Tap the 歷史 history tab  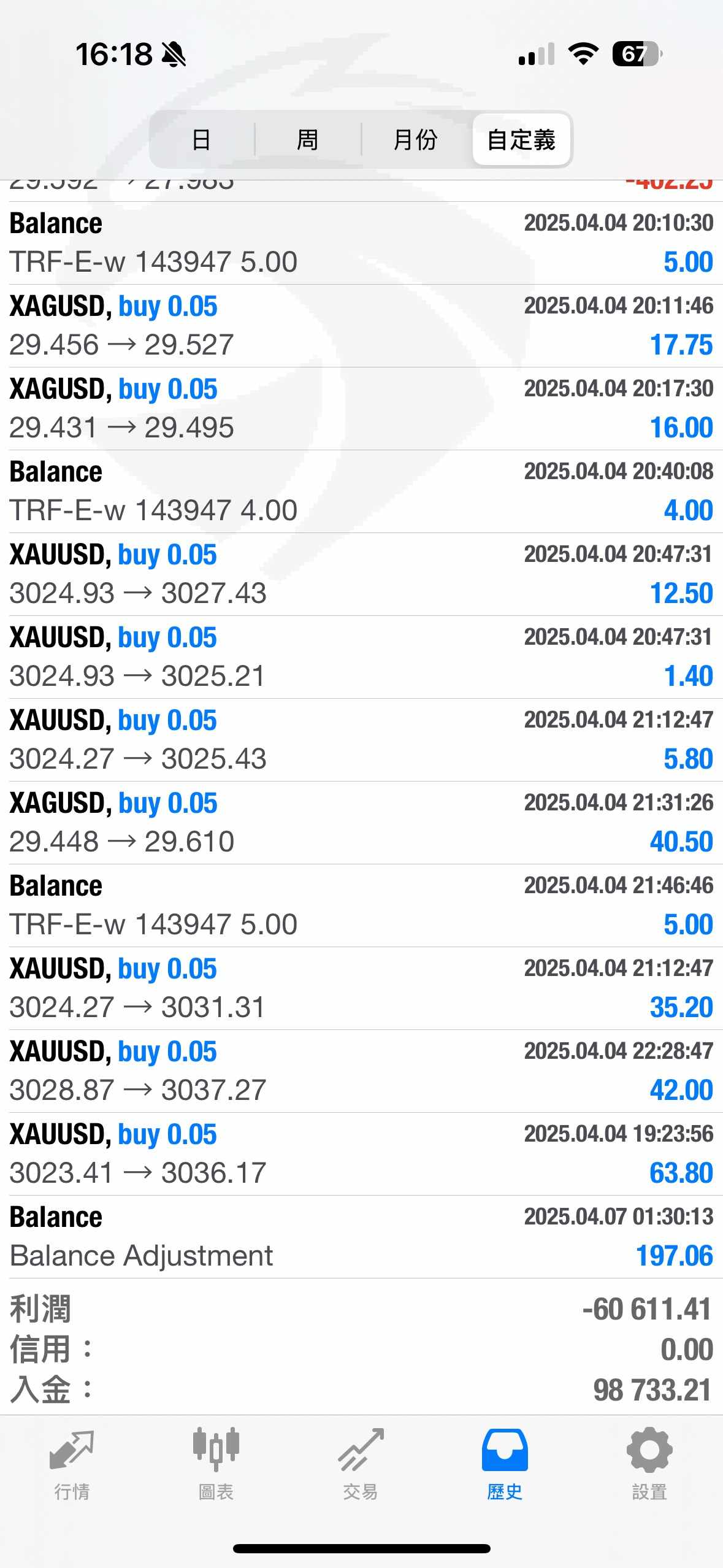pyautogui.click(x=505, y=1464)
